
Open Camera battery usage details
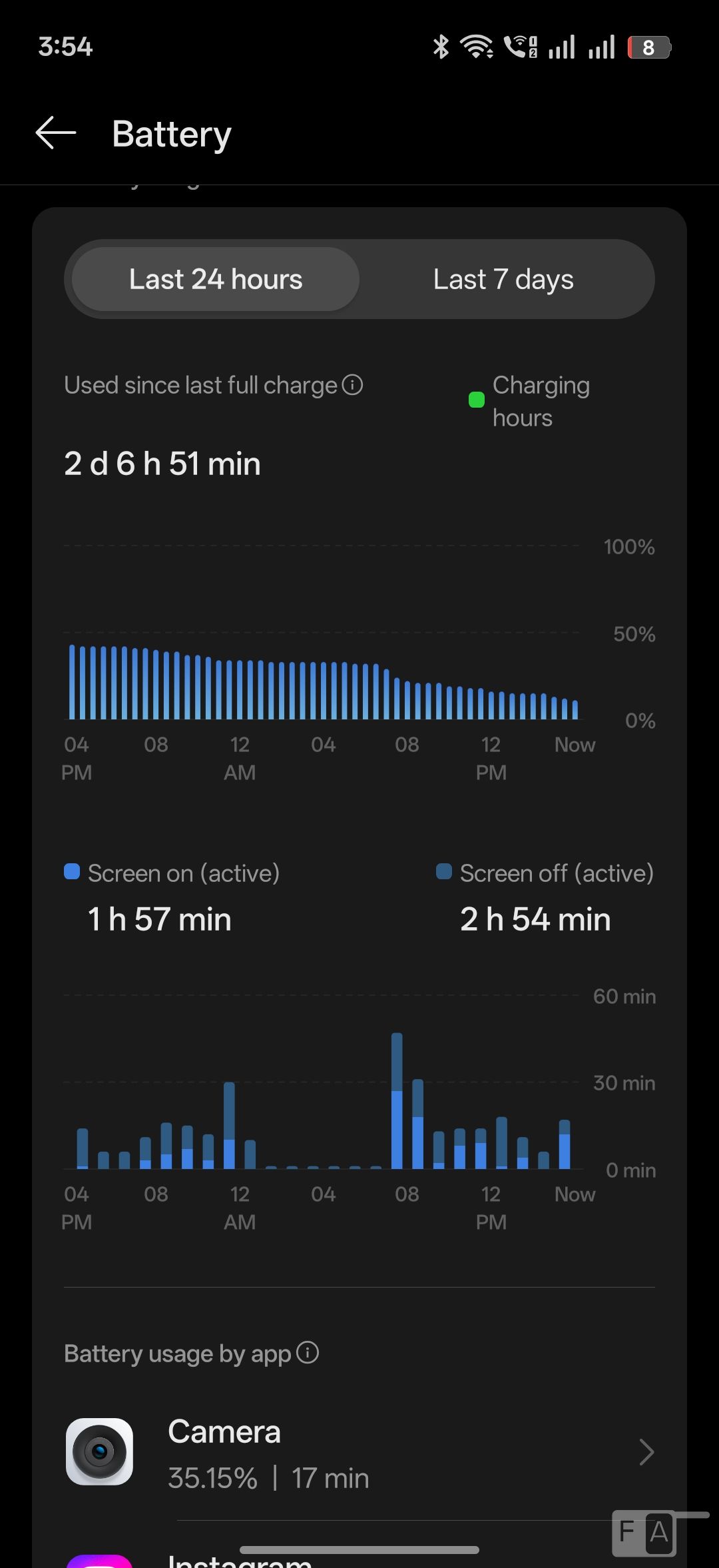[x=359, y=1453]
